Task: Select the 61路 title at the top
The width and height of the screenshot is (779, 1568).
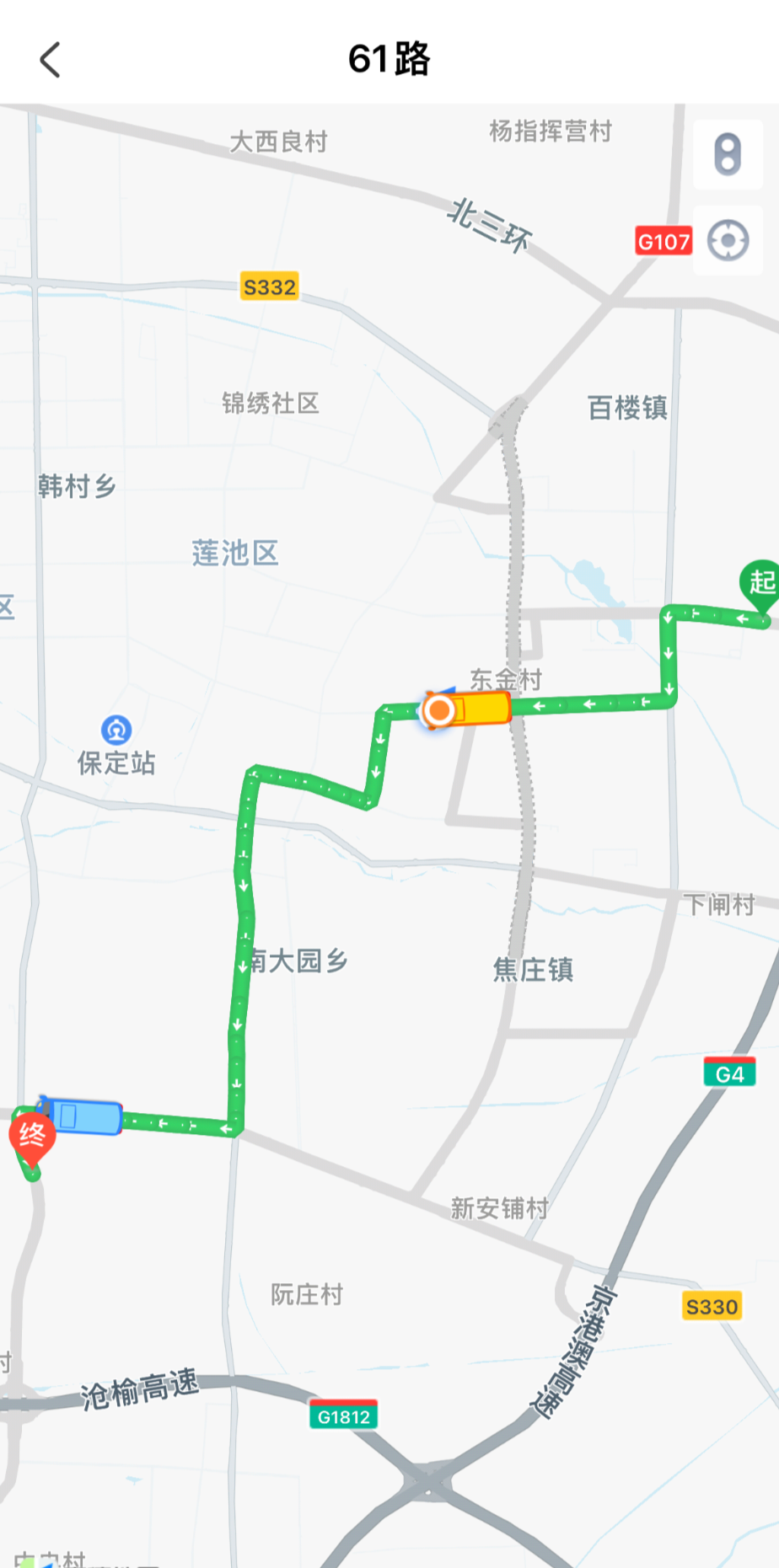Action: [x=390, y=61]
